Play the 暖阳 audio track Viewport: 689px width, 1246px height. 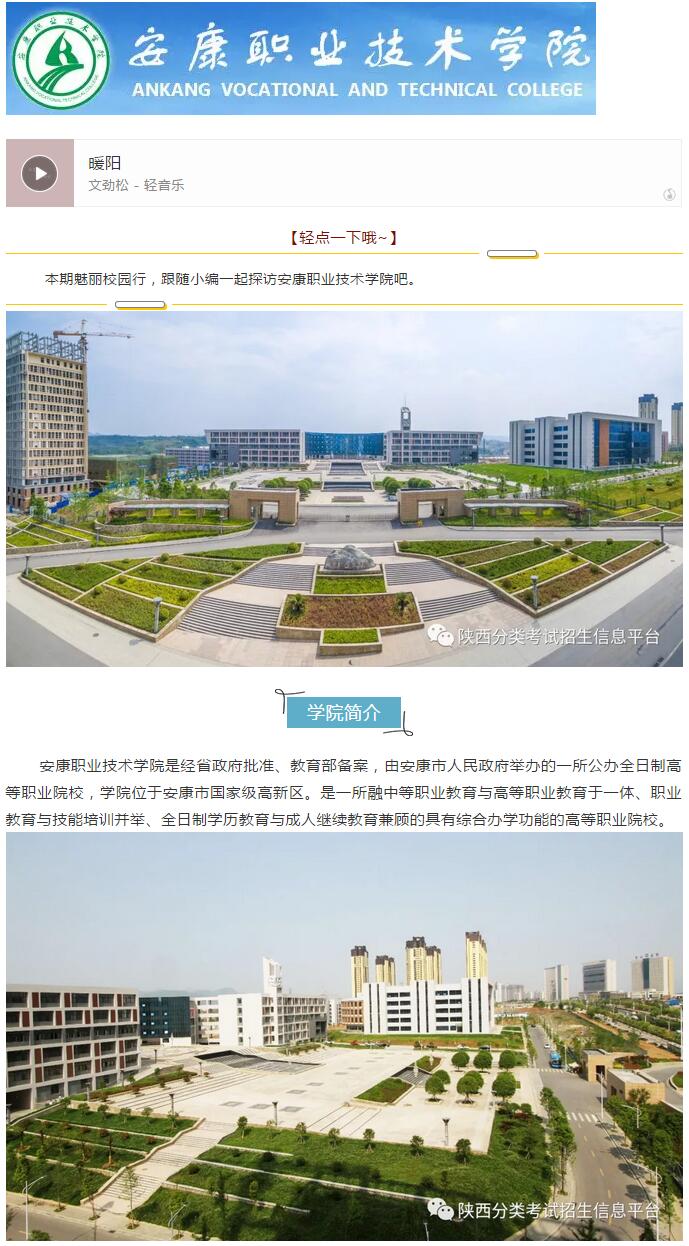40,173
